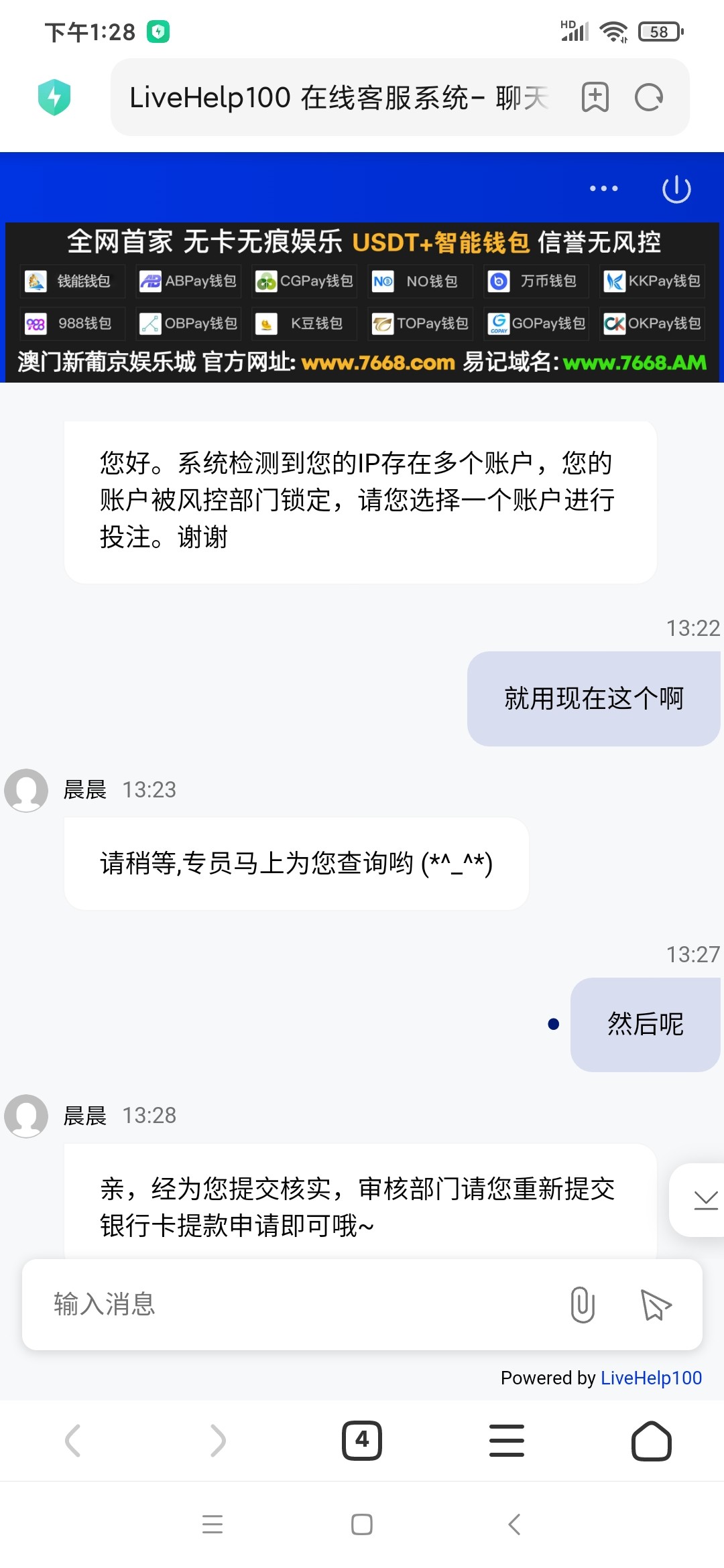This screenshot has width=724, height=1568.
Task: End the chat with the power icon
Action: pyautogui.click(x=676, y=189)
